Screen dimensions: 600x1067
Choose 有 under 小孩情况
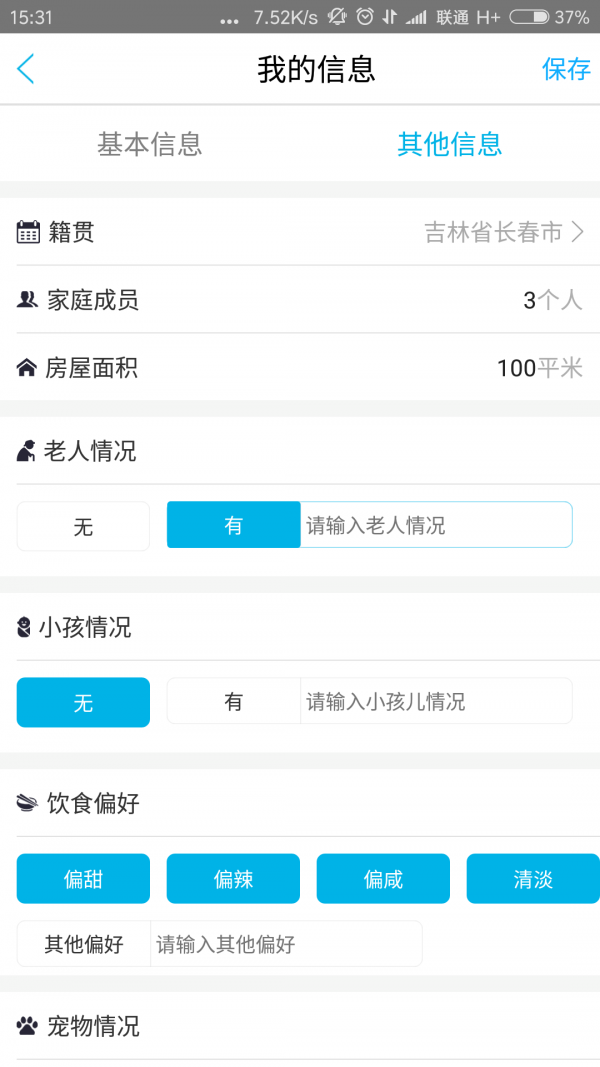pyautogui.click(x=233, y=701)
